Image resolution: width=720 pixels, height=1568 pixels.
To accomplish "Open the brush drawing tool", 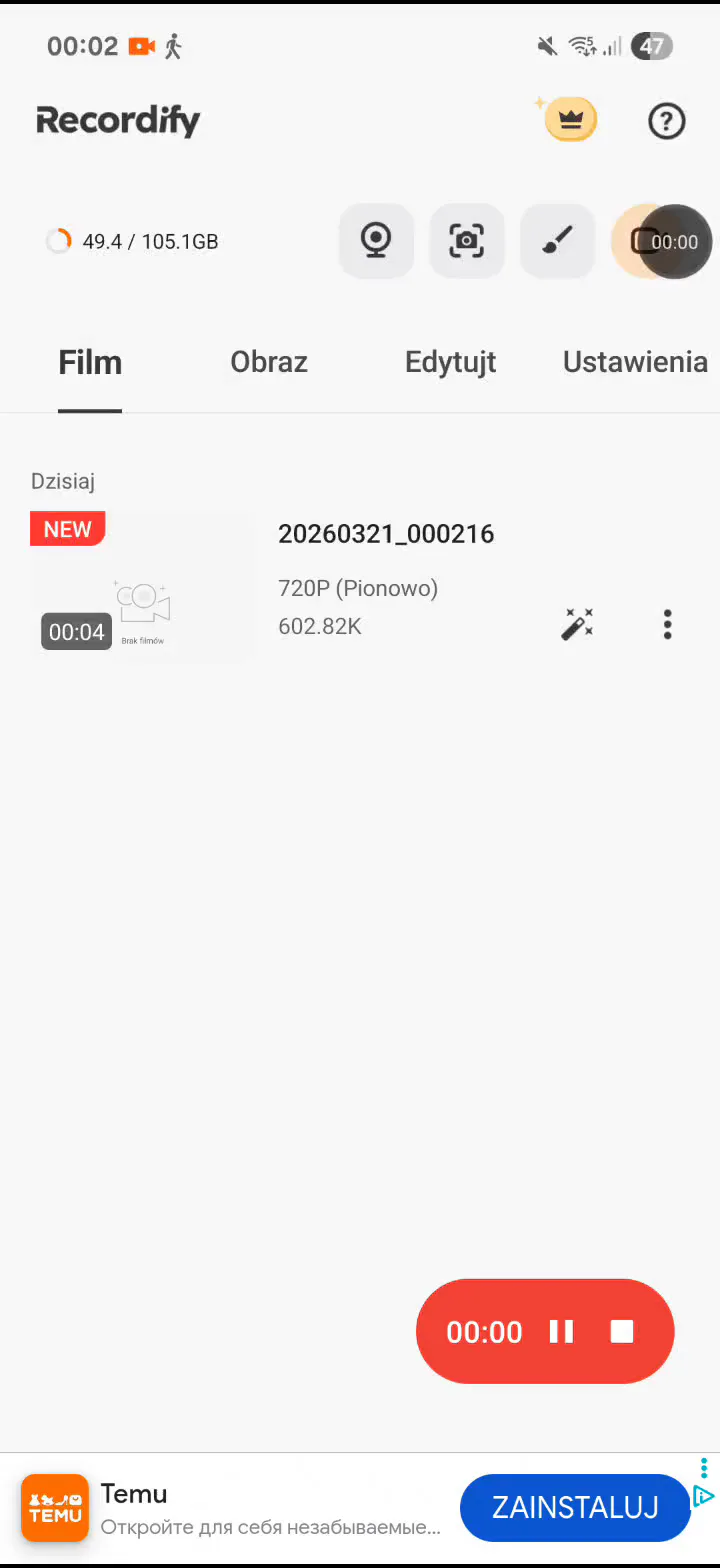I will 557,241.
